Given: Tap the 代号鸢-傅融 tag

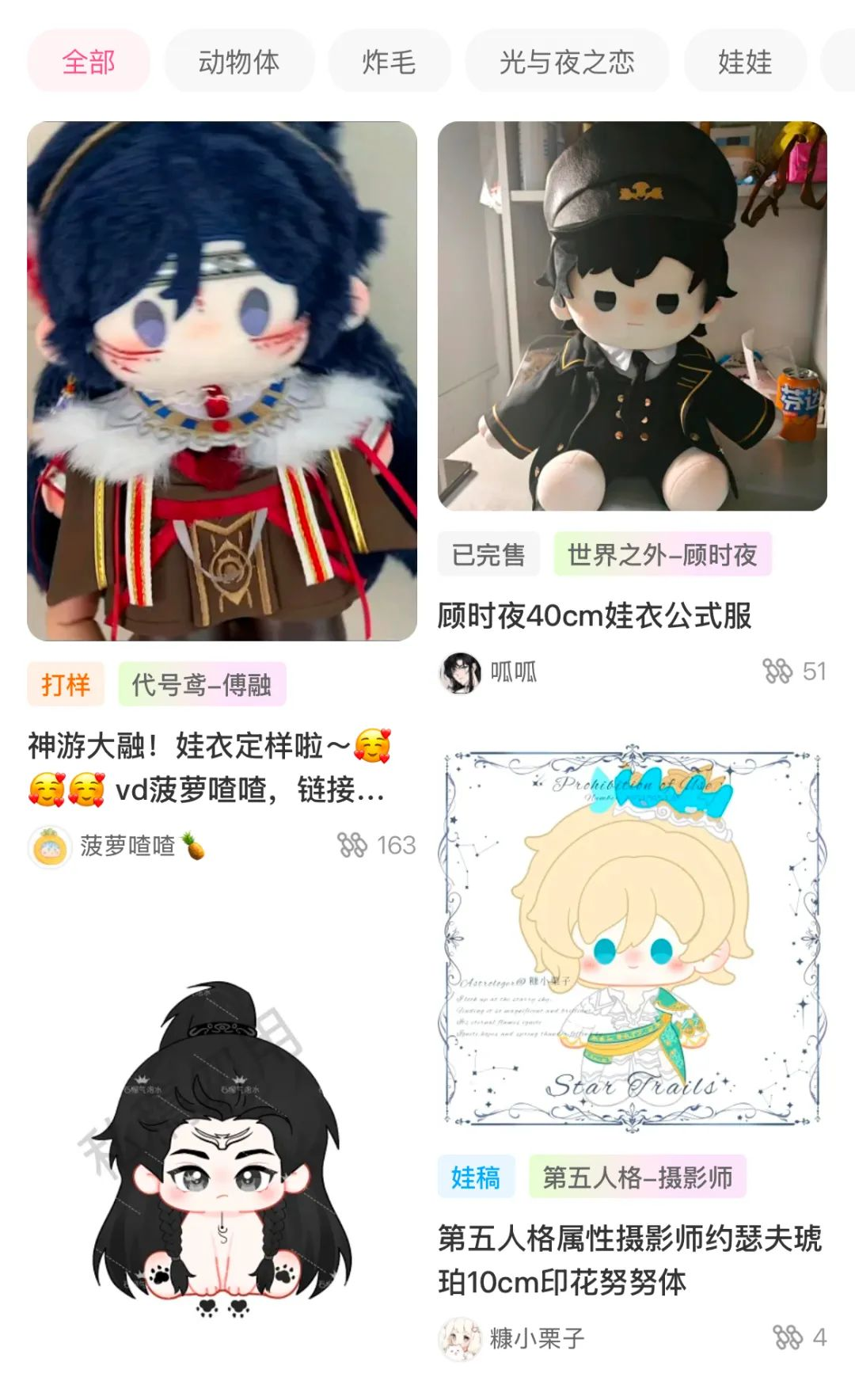Looking at the screenshot, I should pos(202,684).
